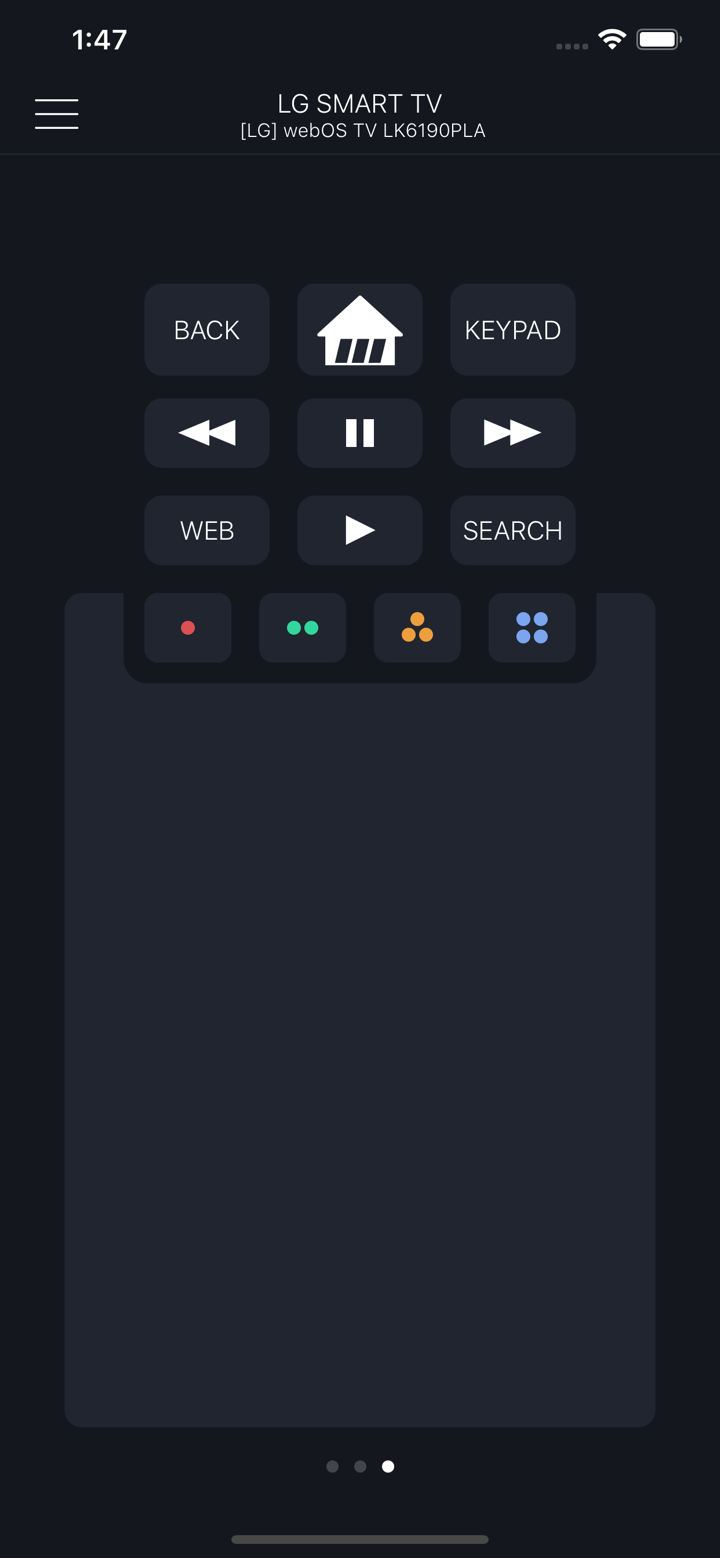720x1558 pixels.
Task: Pause playback with the pause icon
Action: click(x=360, y=433)
